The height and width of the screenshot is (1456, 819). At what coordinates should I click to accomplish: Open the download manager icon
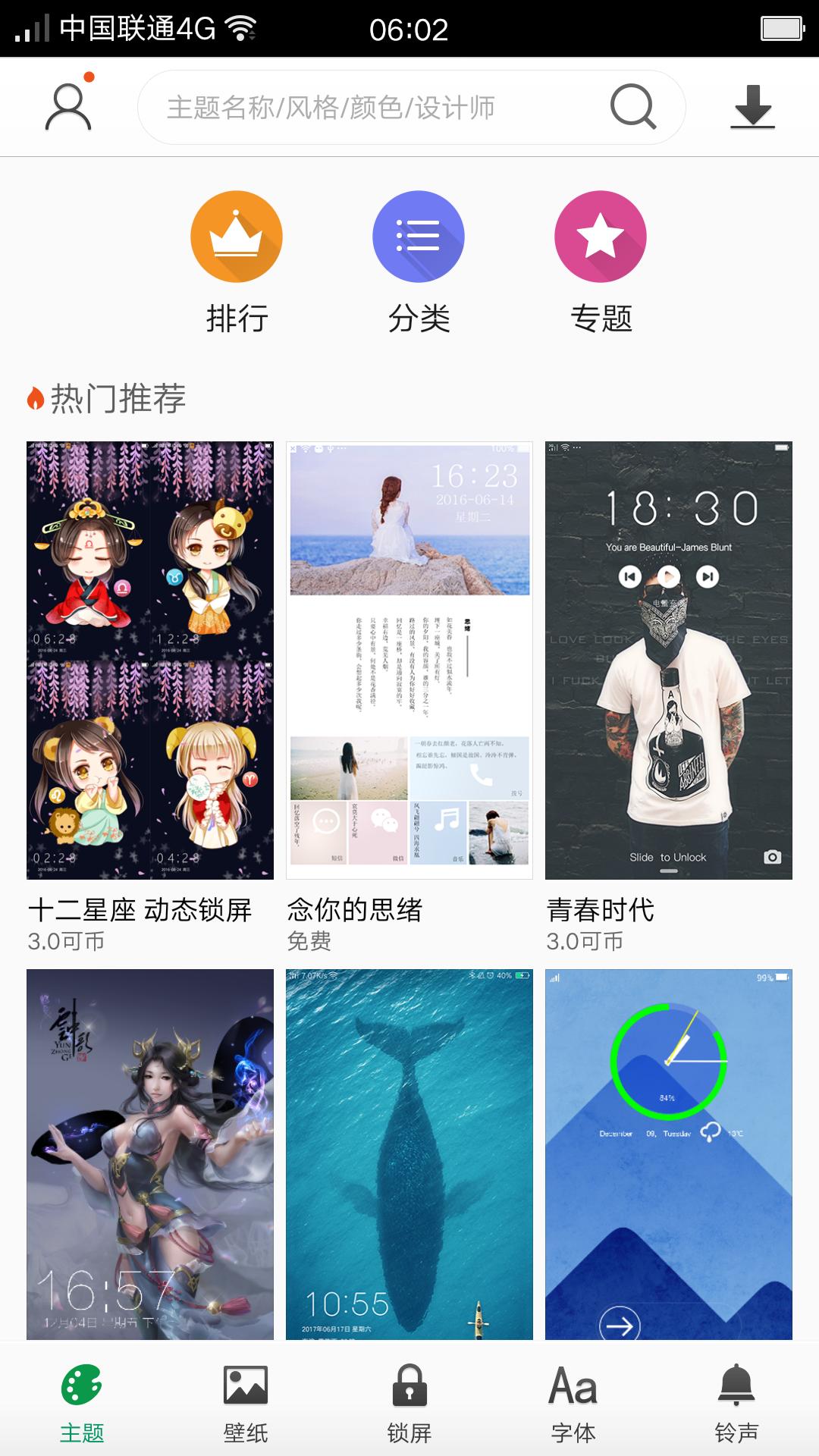[751, 106]
